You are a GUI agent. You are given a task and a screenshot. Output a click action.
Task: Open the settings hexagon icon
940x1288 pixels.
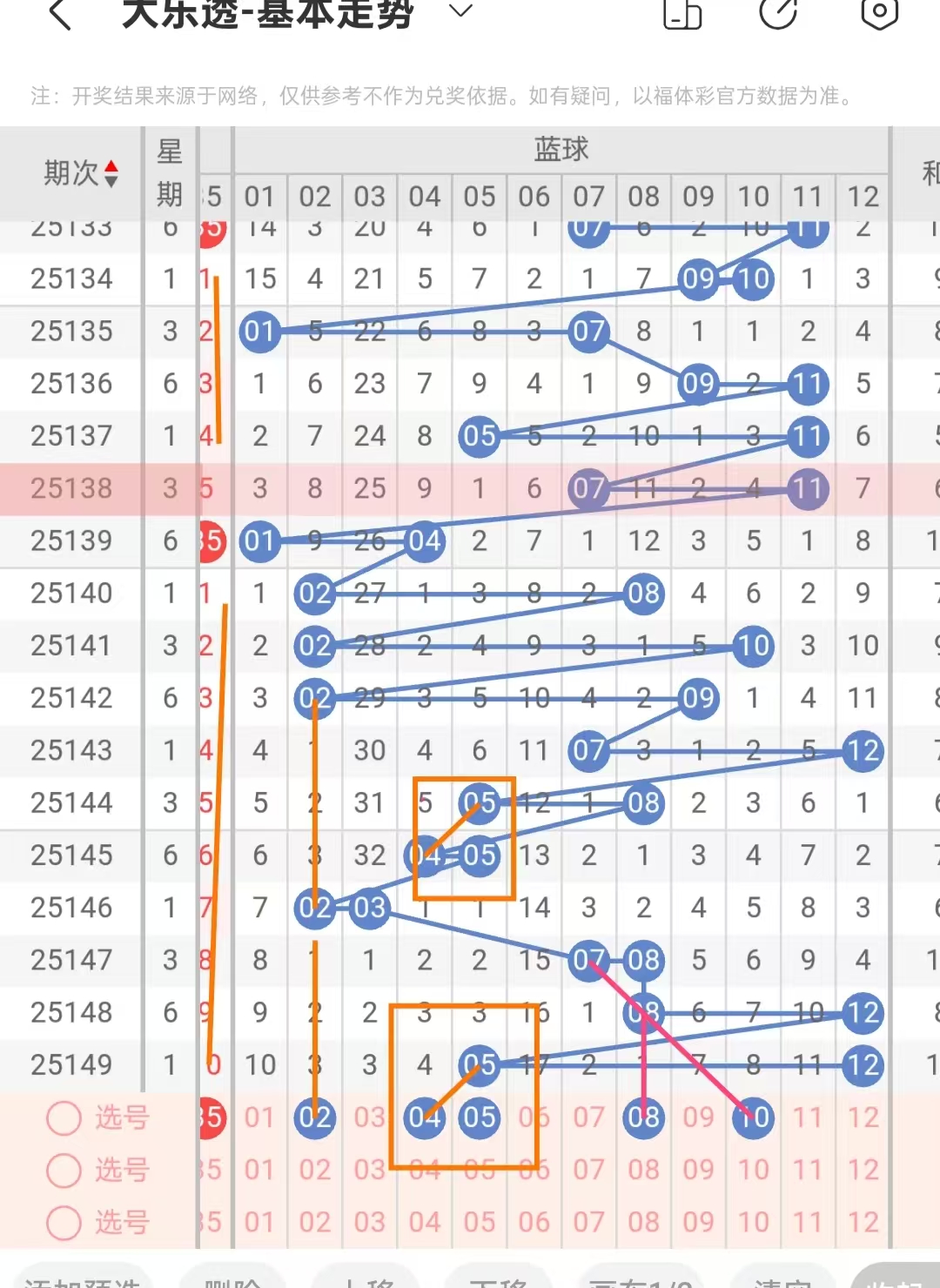[879, 12]
